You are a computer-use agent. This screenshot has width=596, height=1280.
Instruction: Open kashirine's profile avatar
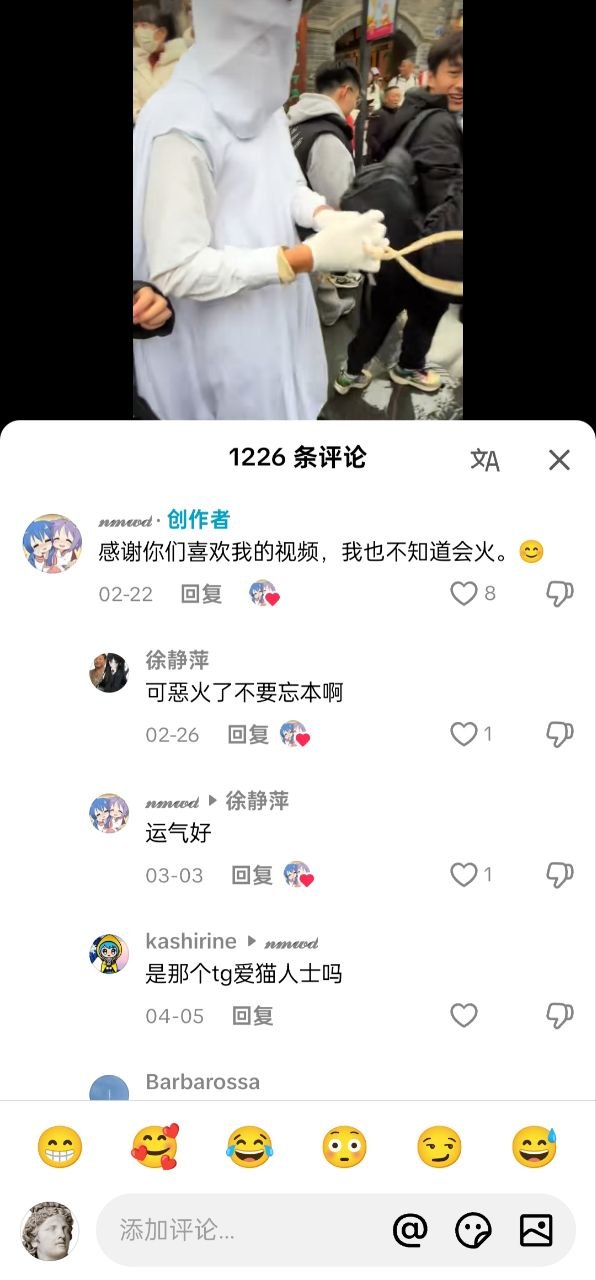(109, 954)
